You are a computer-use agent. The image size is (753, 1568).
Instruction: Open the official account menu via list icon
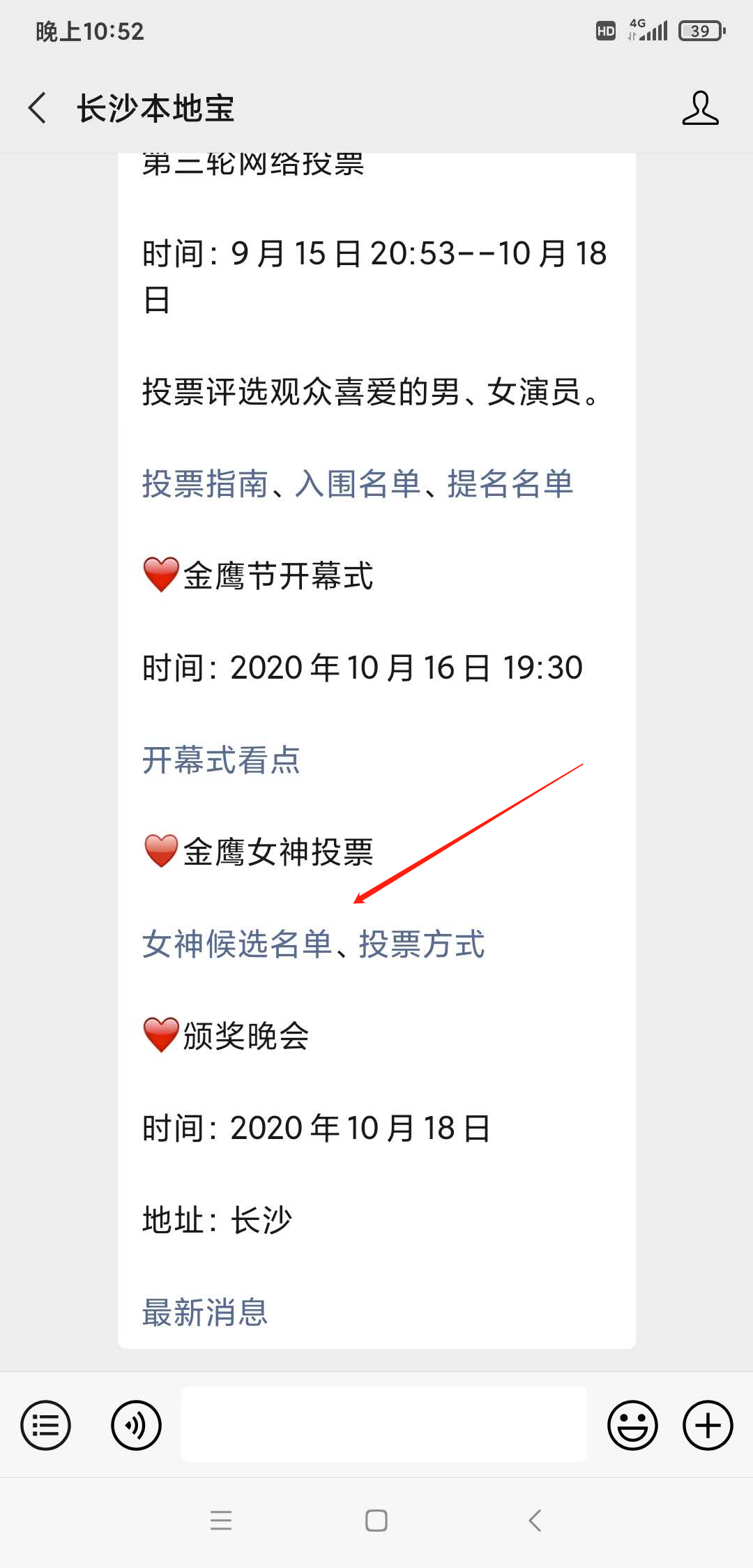click(x=45, y=1426)
